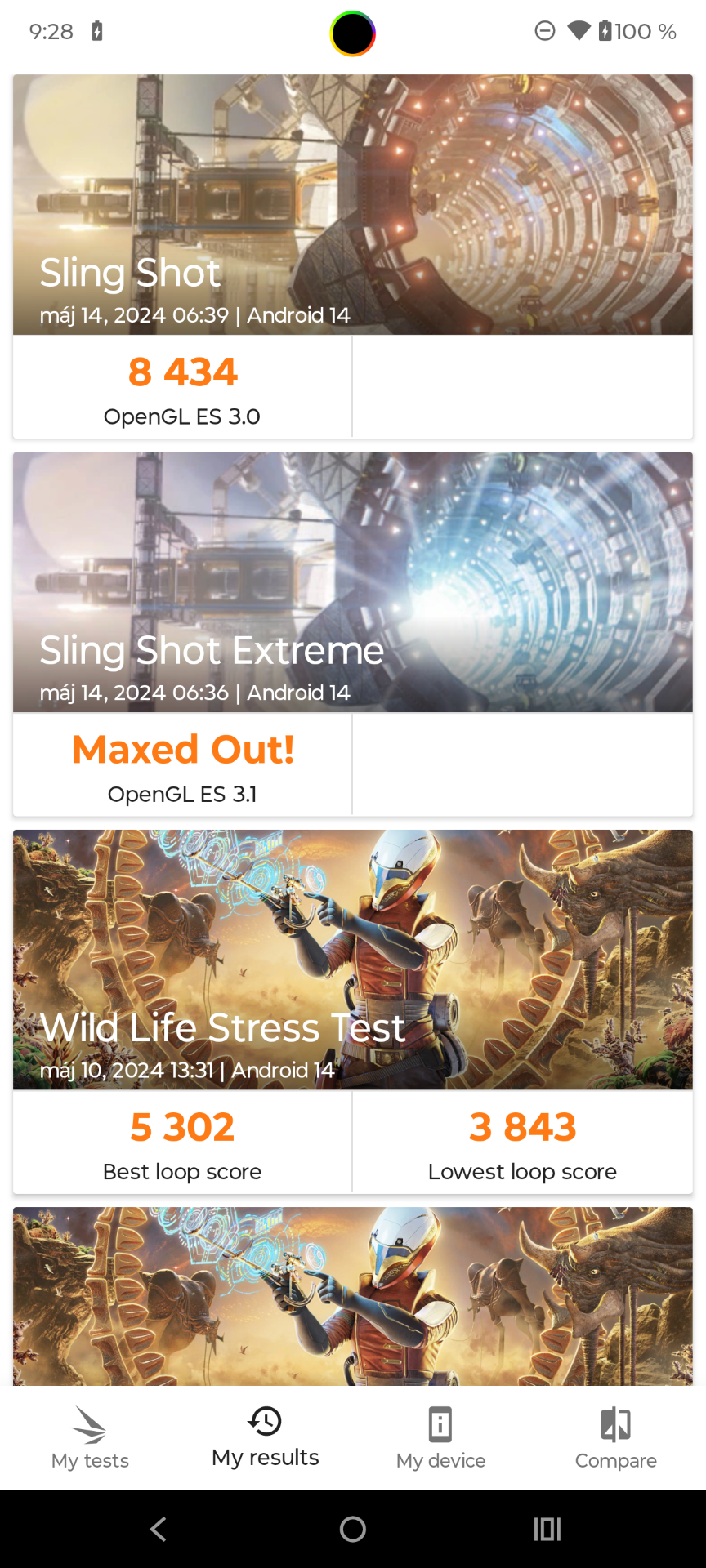Go to the My device tab

click(440, 1439)
